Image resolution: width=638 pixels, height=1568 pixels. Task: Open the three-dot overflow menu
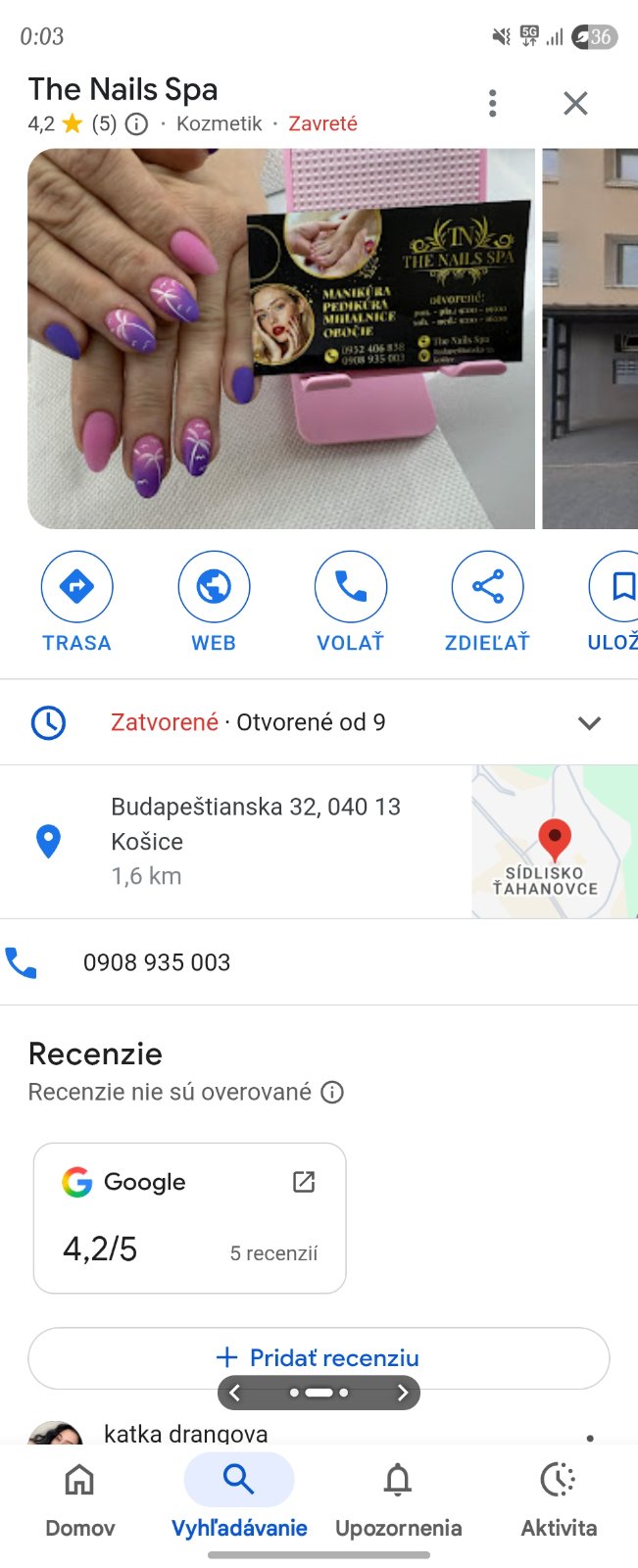[x=493, y=103]
